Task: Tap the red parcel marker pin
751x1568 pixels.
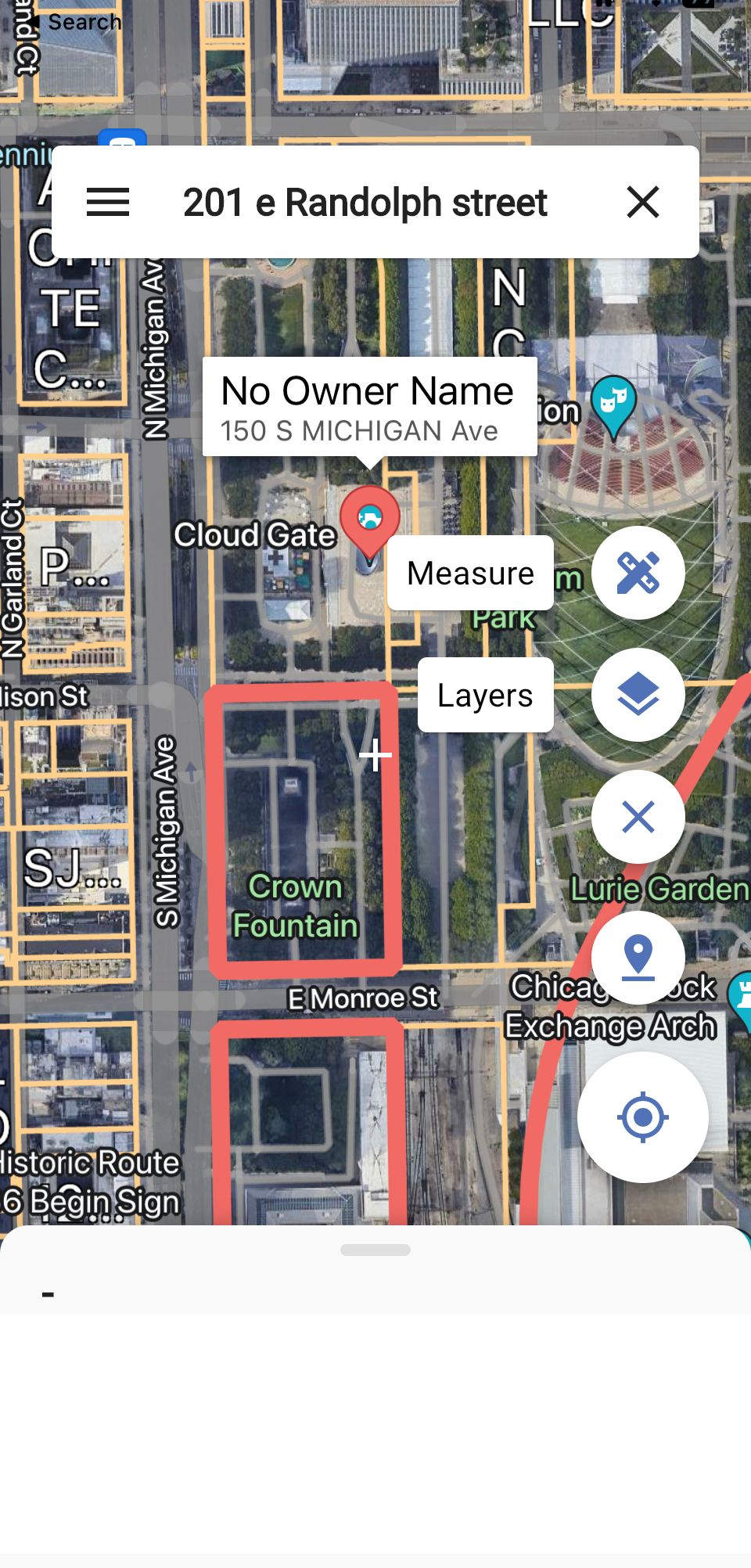Action: point(371,518)
